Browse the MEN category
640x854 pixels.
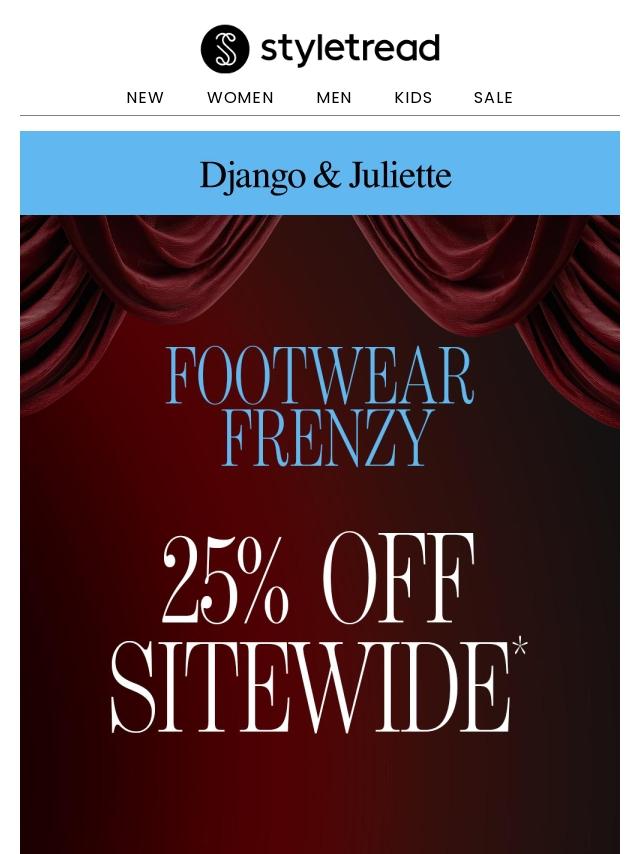[334, 97]
